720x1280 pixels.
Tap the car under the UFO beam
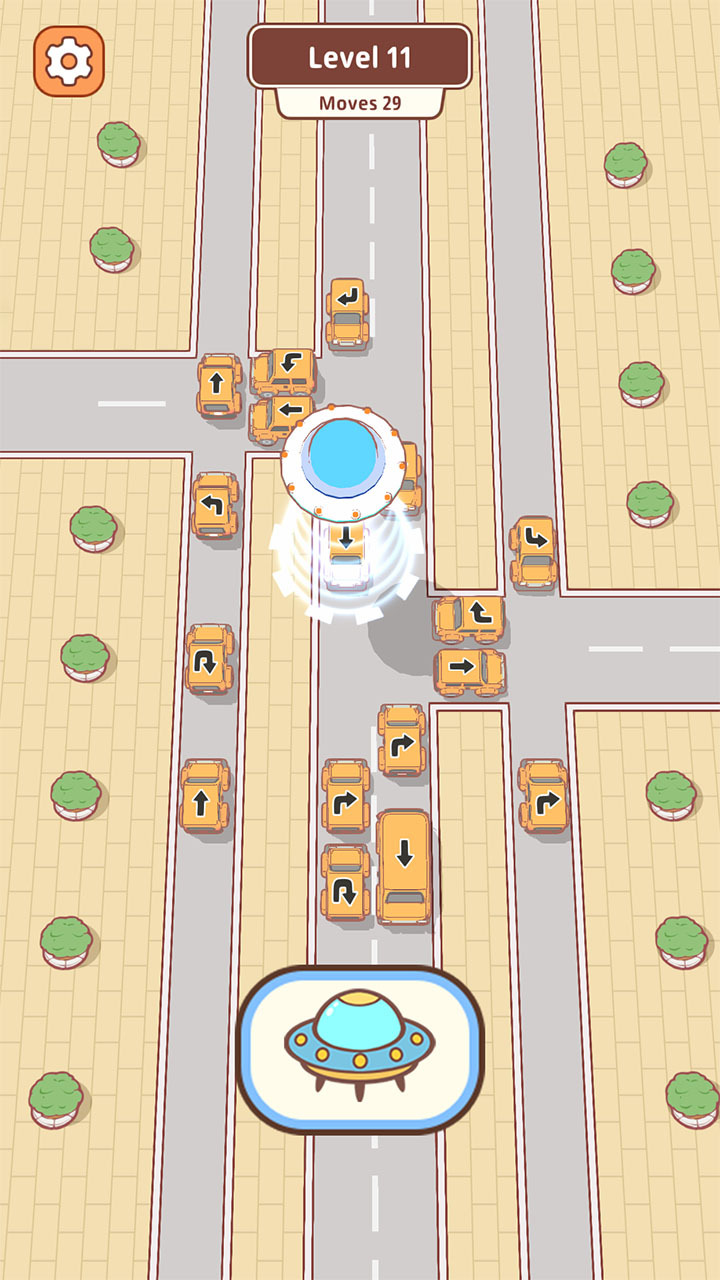(346, 555)
